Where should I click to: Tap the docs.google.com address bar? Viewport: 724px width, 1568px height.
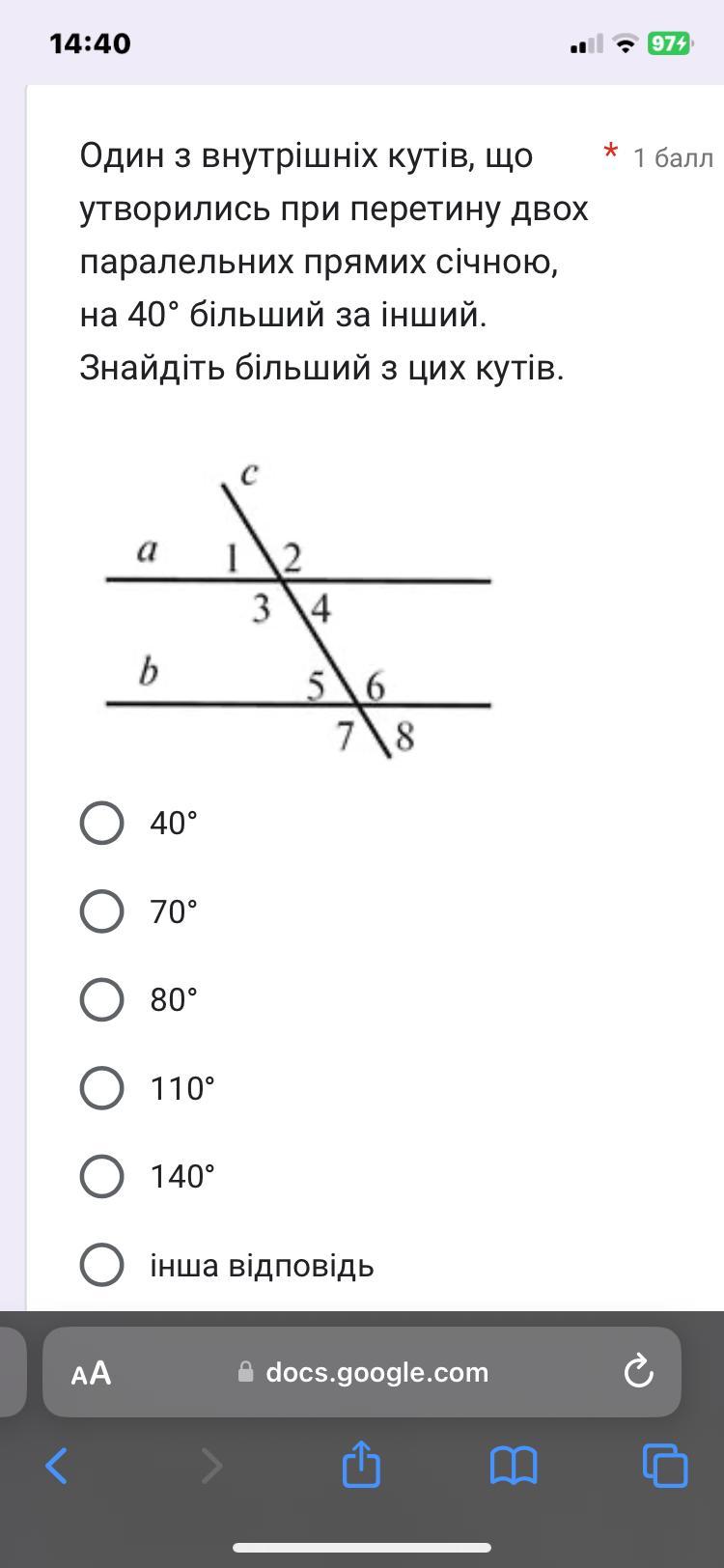376,1372
